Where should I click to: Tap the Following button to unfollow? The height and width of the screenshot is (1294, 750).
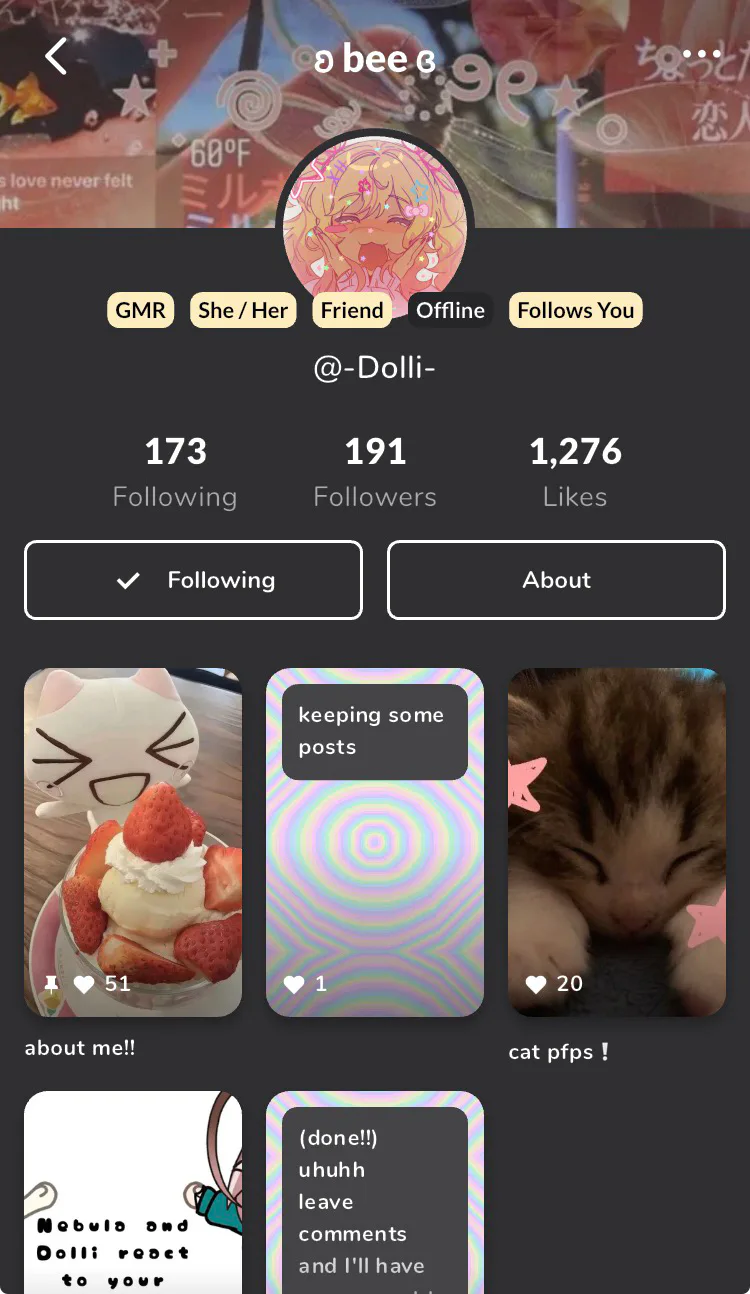[193, 580]
